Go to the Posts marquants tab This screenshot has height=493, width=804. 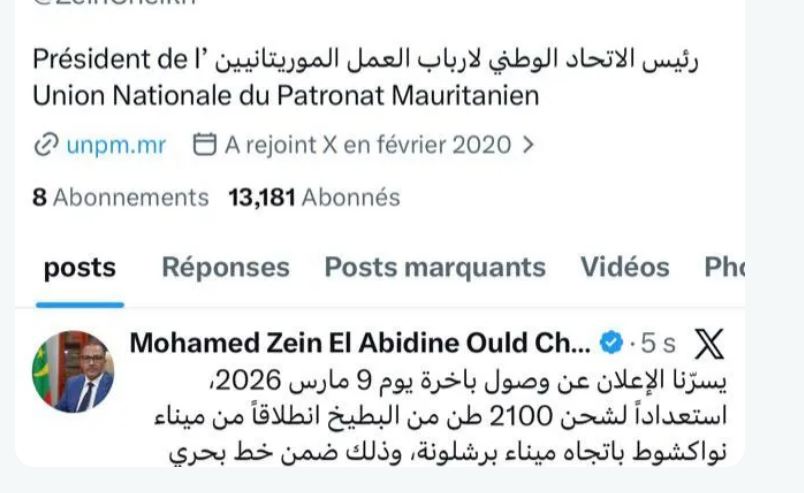click(435, 268)
